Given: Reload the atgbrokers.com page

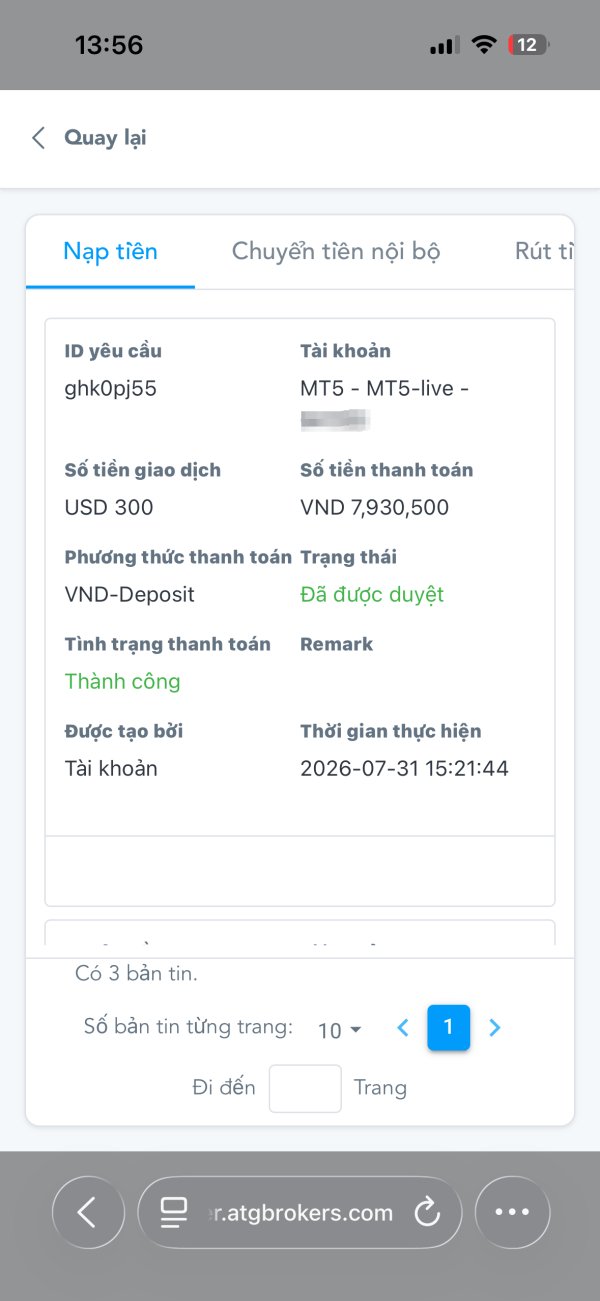Looking at the screenshot, I should tap(427, 1213).
